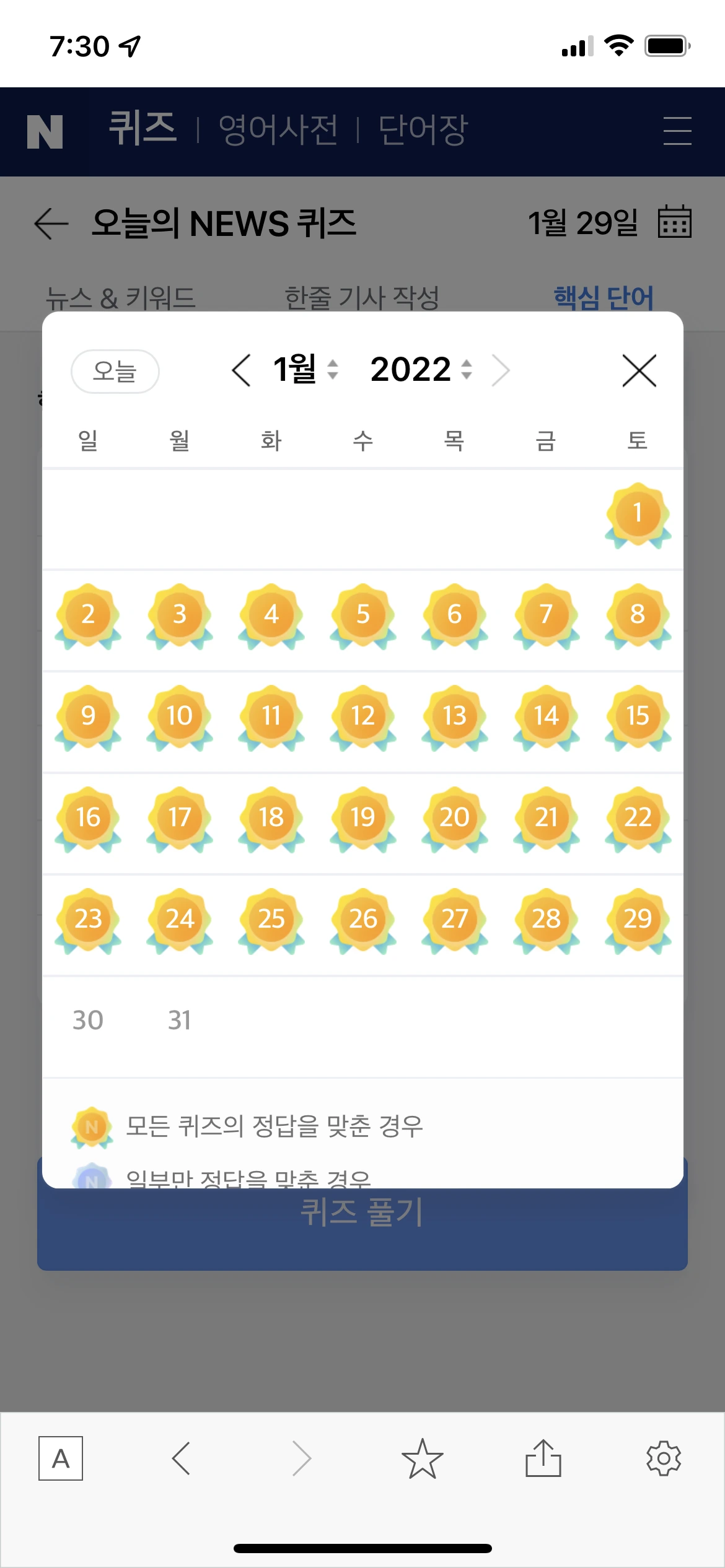Close the calendar popup
Image resolution: width=725 pixels, height=1568 pixels.
639,371
